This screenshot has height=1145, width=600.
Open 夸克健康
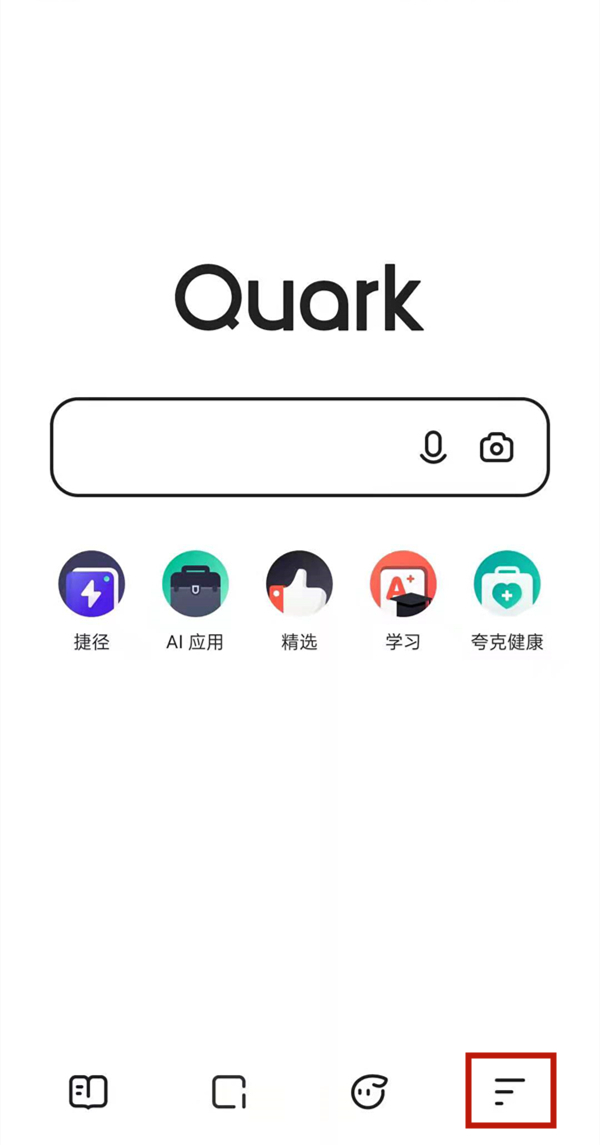[x=507, y=585]
